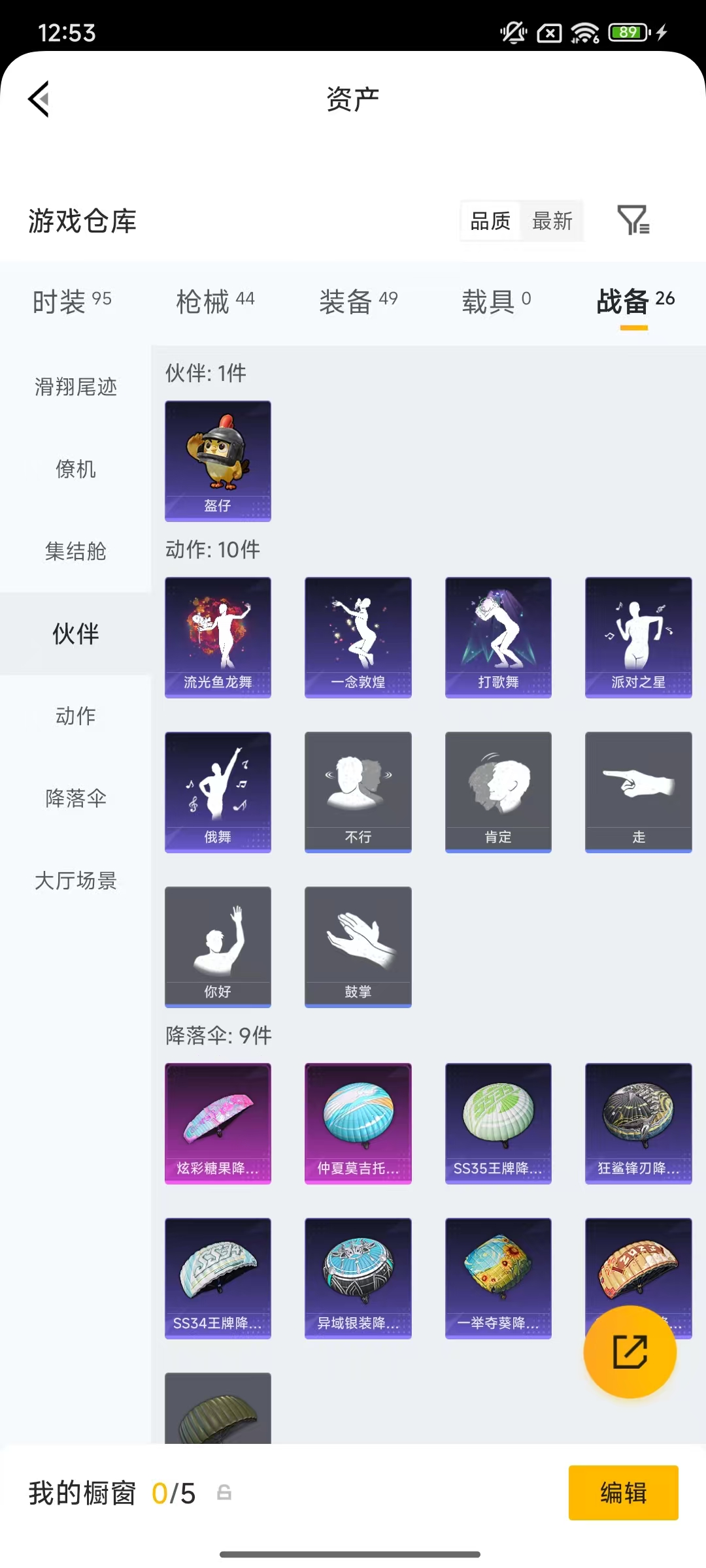Open the 大厅场景 sidebar entry
Image resolution: width=706 pixels, height=1568 pixels.
(x=74, y=881)
